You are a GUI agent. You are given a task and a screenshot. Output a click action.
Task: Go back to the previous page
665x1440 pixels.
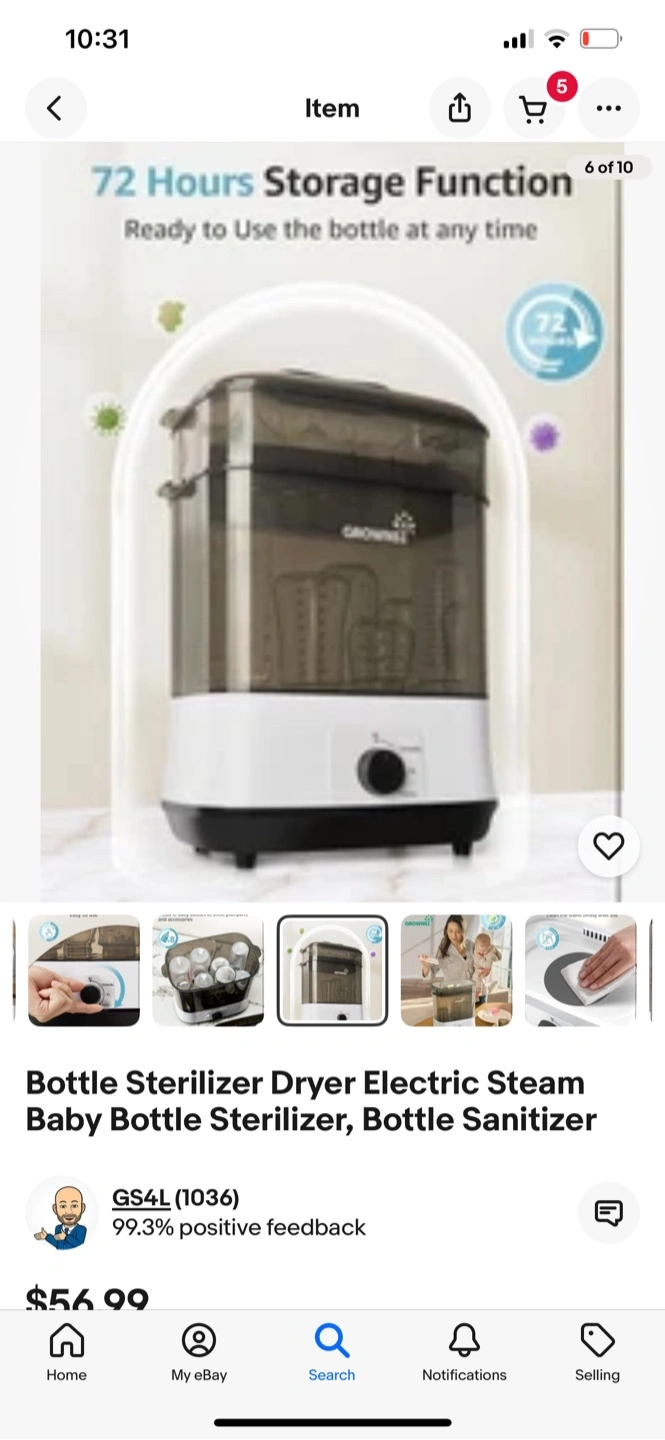tap(55, 108)
